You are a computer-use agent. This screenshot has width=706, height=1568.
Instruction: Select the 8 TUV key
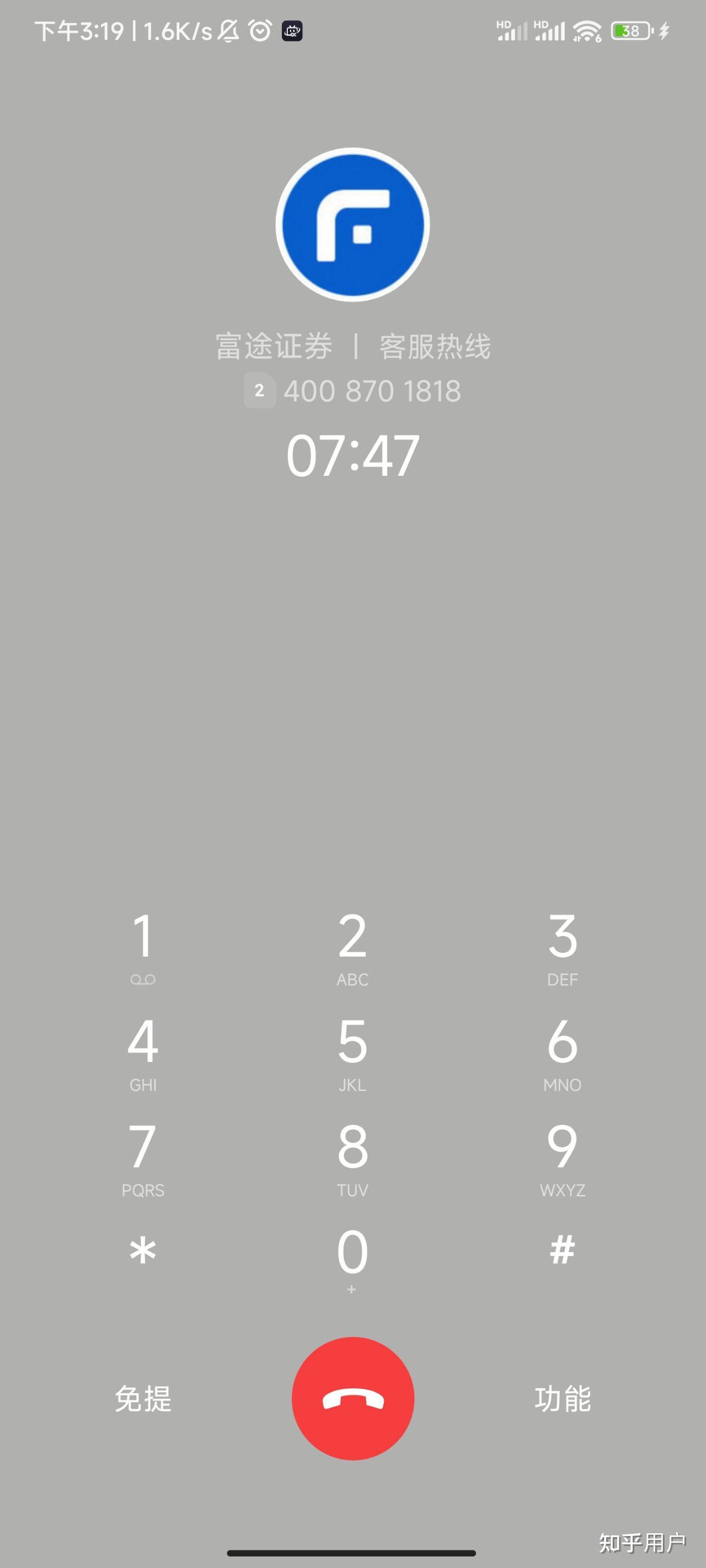[x=352, y=1157]
